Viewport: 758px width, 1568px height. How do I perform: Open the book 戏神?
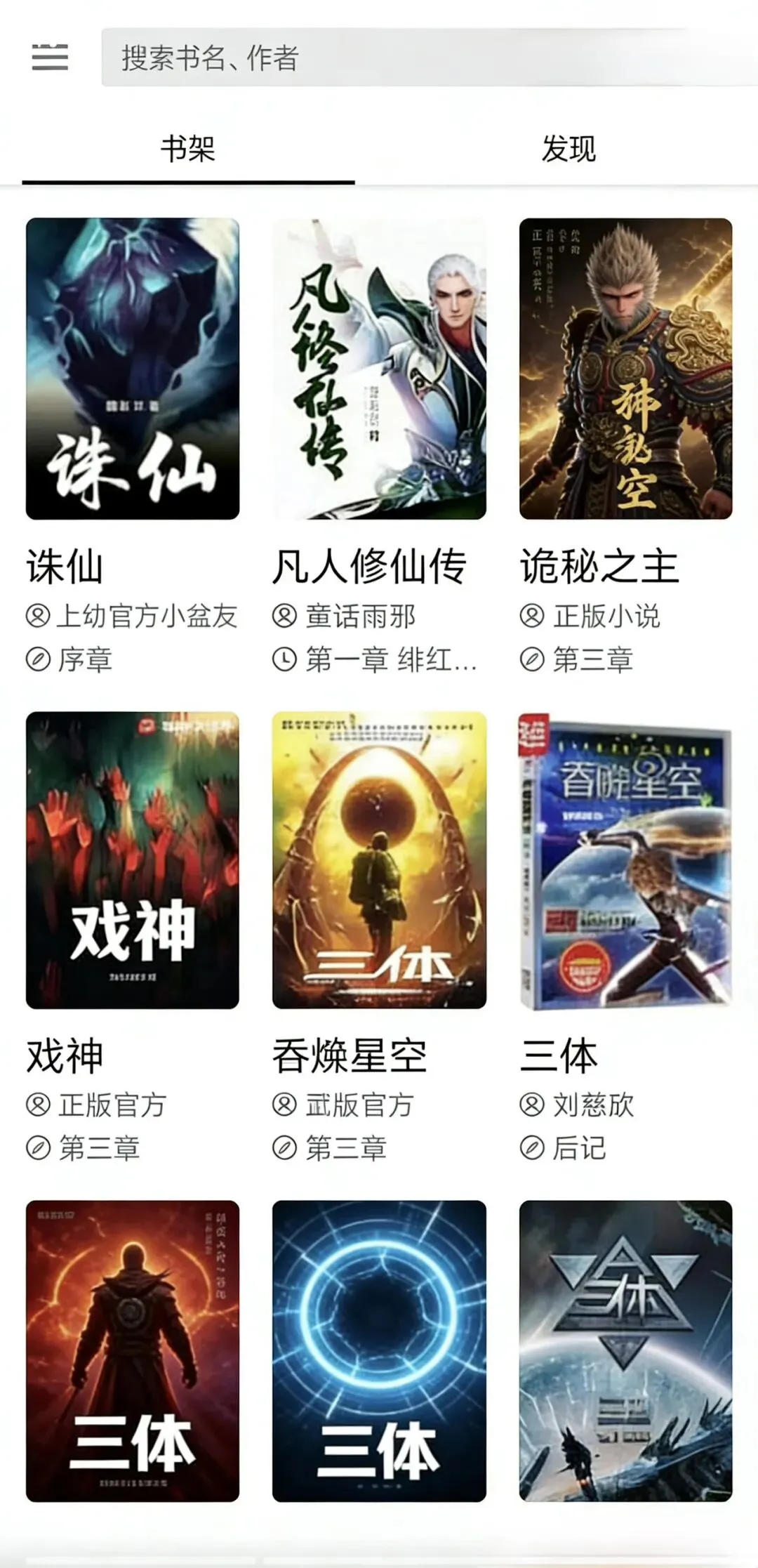(133, 860)
